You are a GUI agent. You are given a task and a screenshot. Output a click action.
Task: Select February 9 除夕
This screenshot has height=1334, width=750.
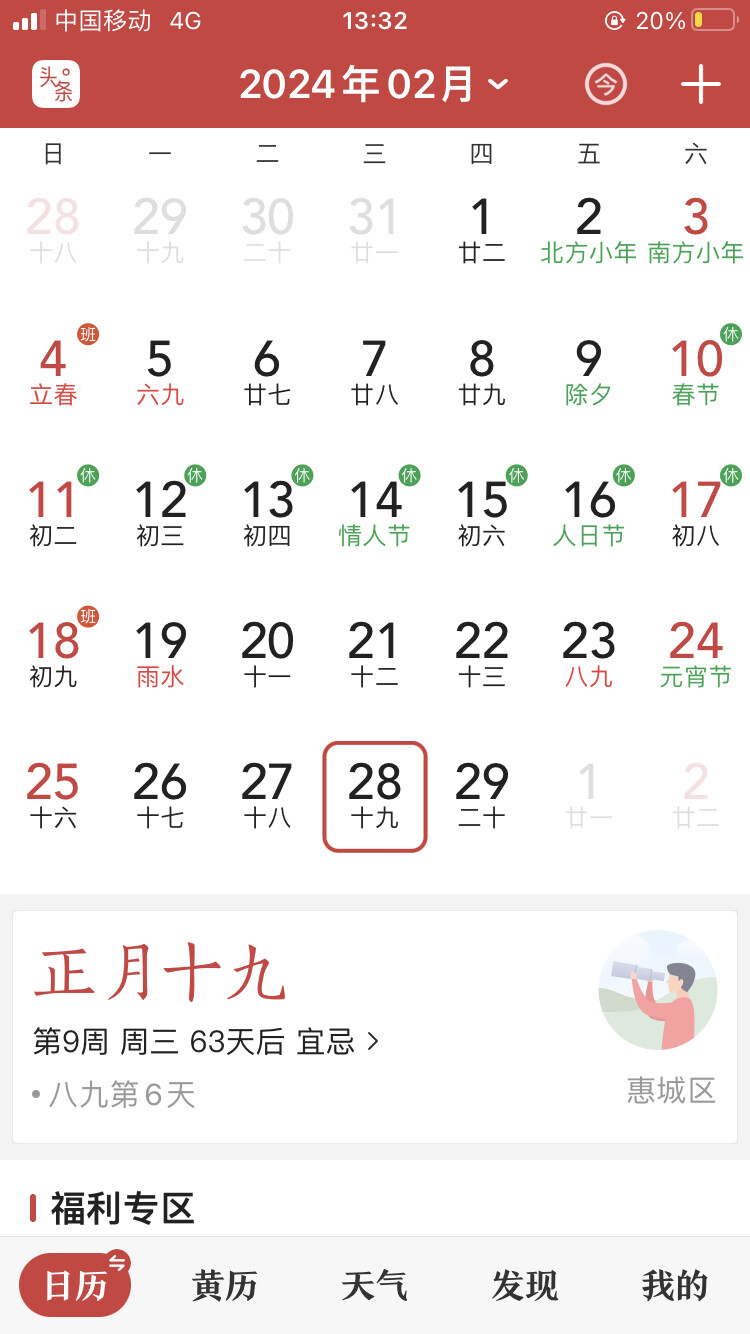589,371
